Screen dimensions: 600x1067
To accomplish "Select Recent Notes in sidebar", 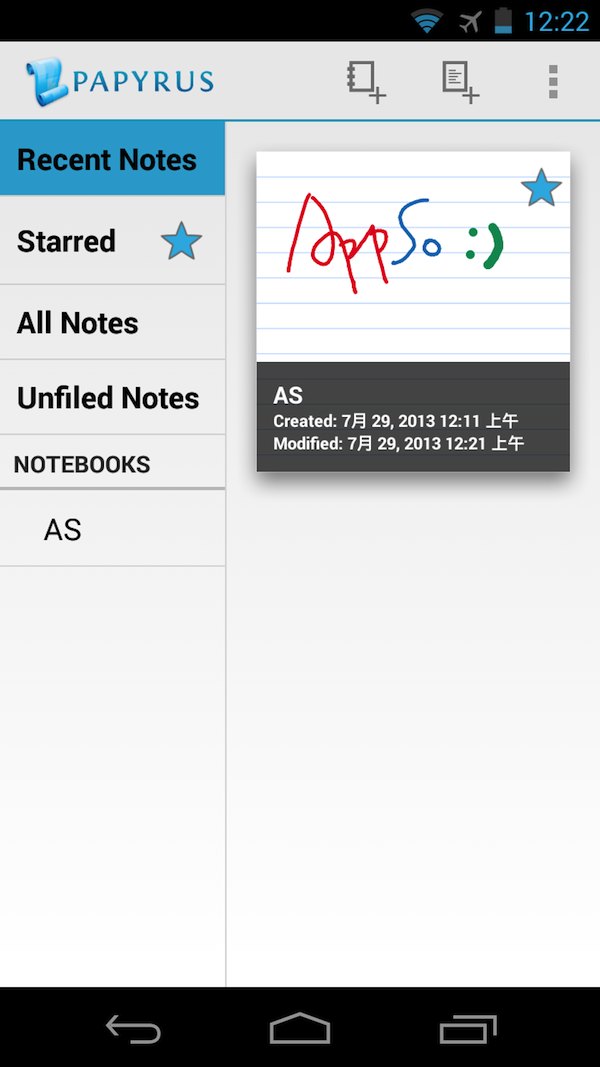I will 112,160.
